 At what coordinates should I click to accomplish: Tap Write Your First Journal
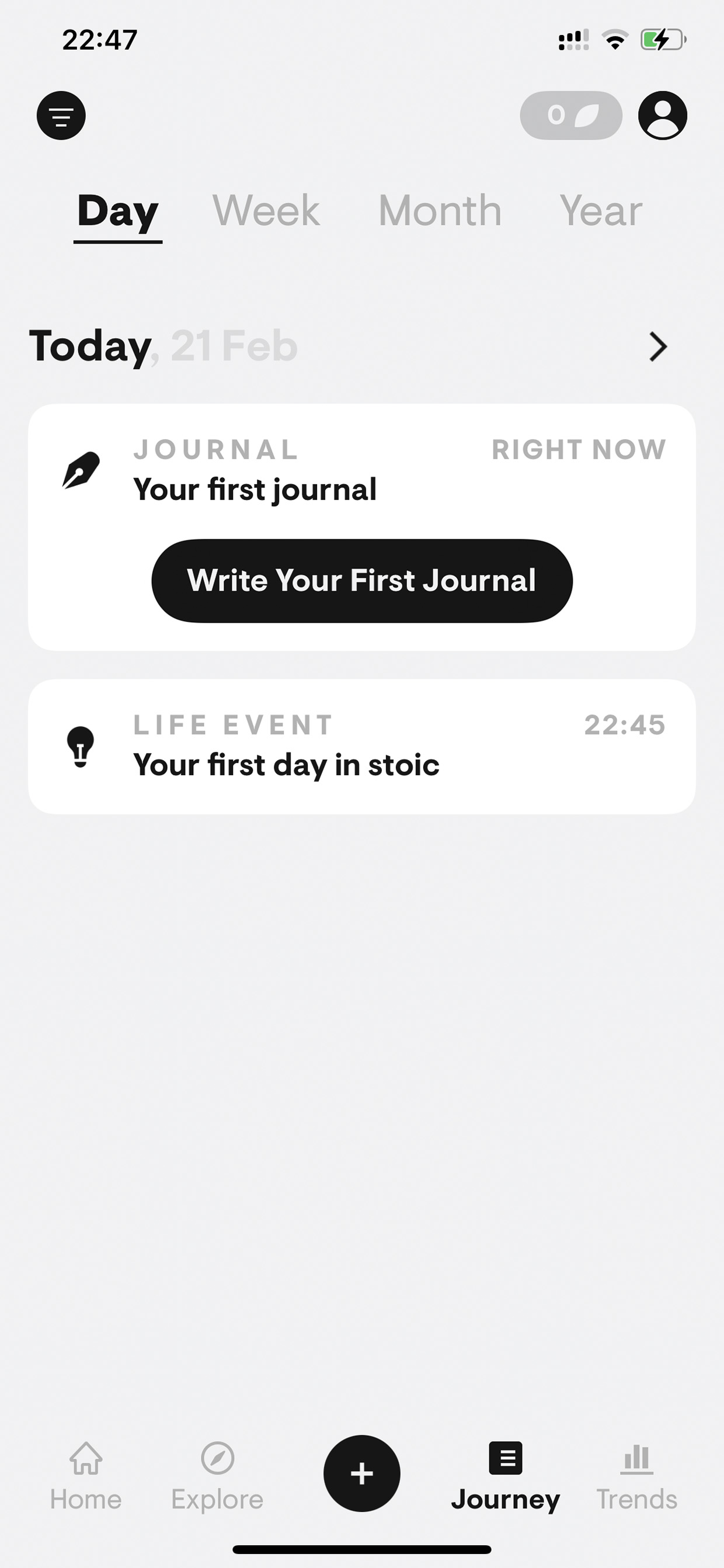362,581
